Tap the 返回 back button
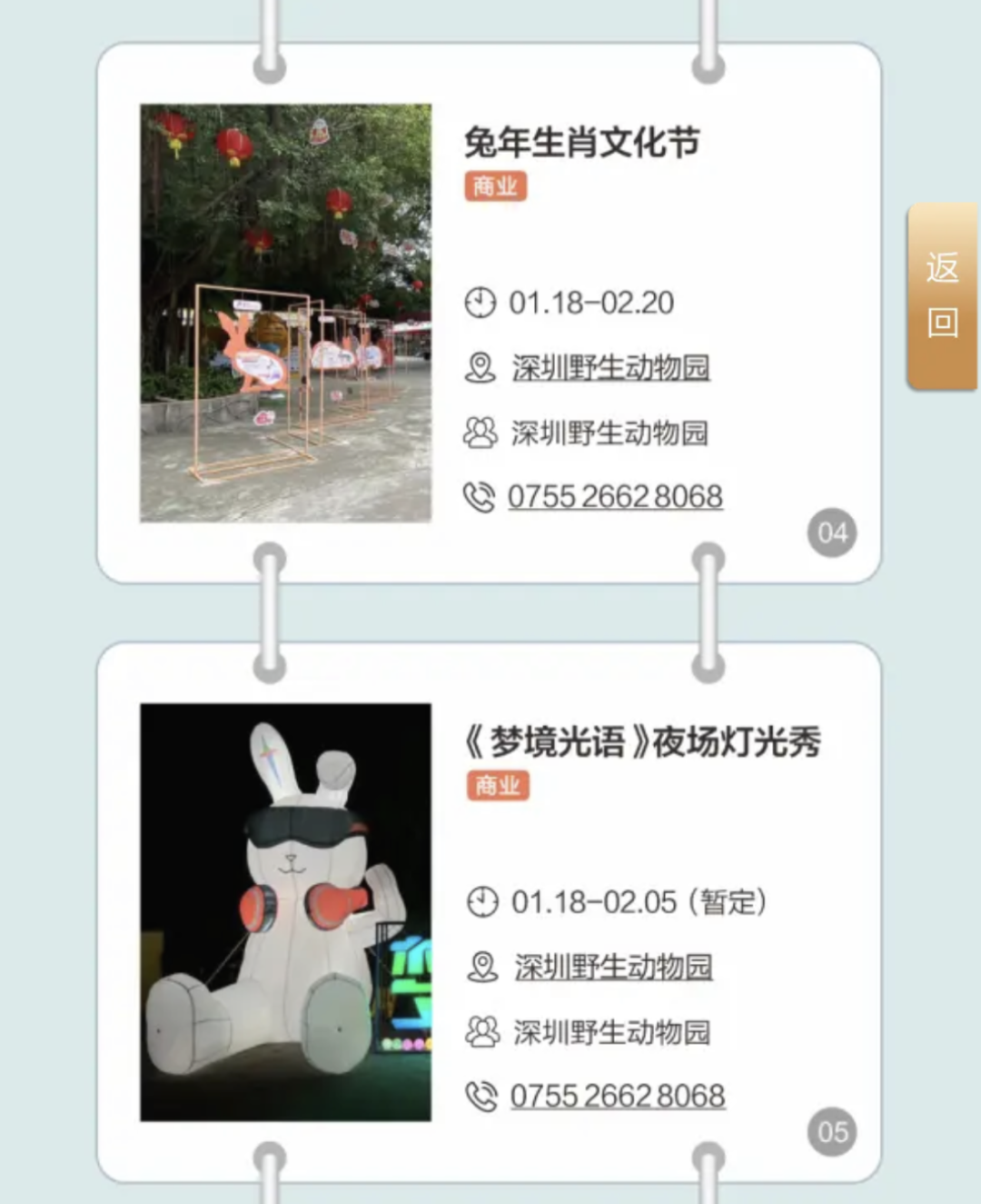This screenshot has width=981, height=1204. point(942,296)
